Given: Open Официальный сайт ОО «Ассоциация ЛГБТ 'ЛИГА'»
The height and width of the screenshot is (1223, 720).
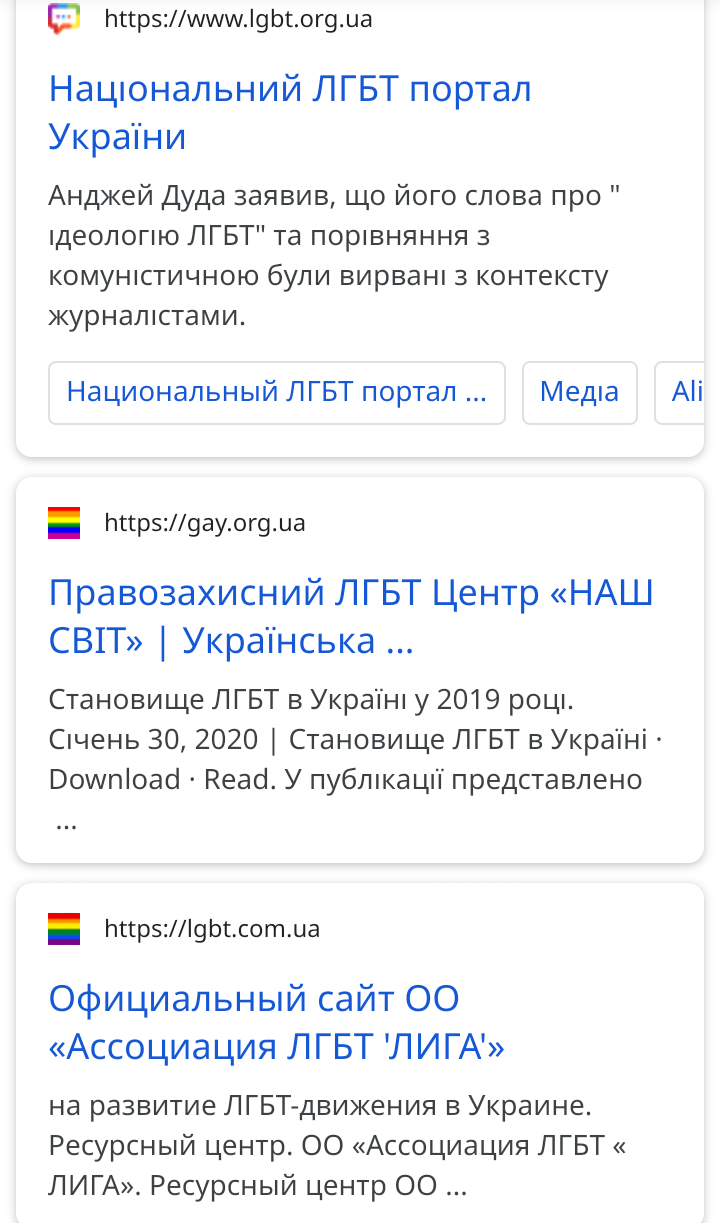Looking at the screenshot, I should 276,1022.
